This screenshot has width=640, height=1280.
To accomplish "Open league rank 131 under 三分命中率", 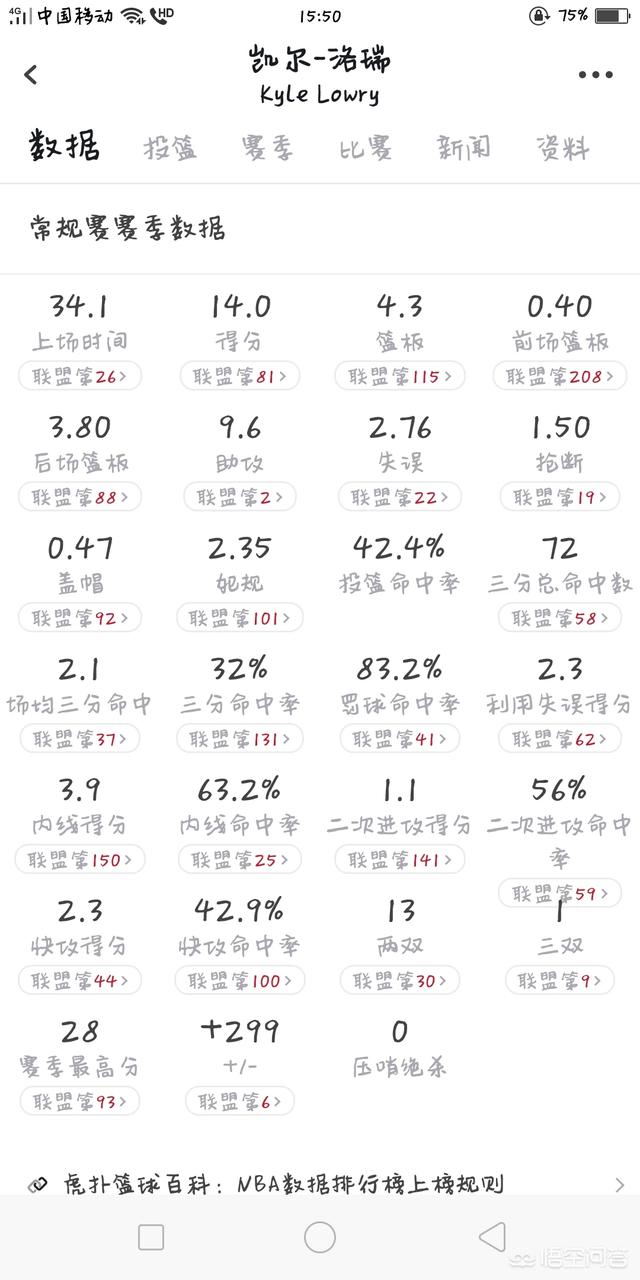I will 240,738.
